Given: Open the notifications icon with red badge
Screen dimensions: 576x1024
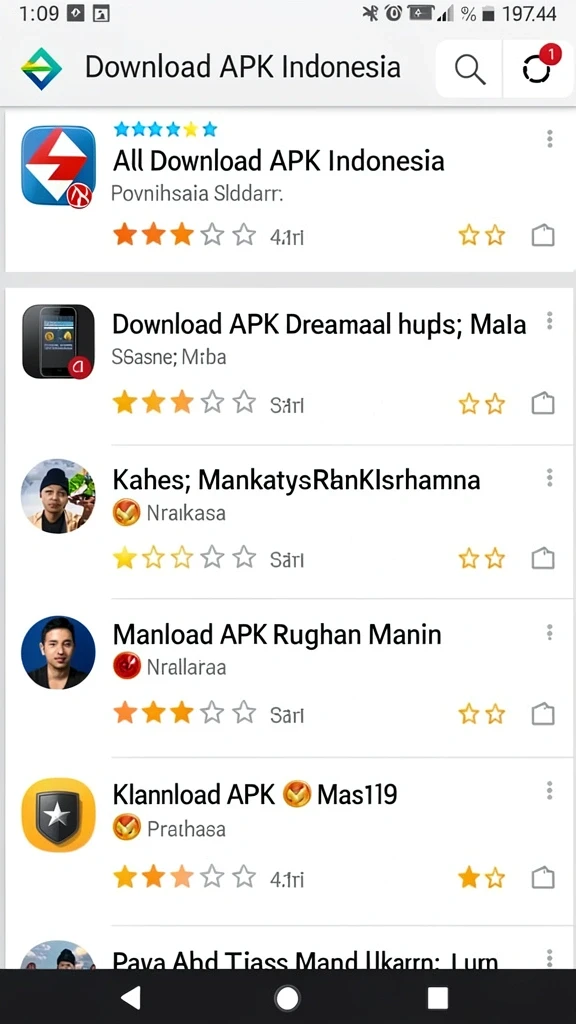Looking at the screenshot, I should point(539,68).
